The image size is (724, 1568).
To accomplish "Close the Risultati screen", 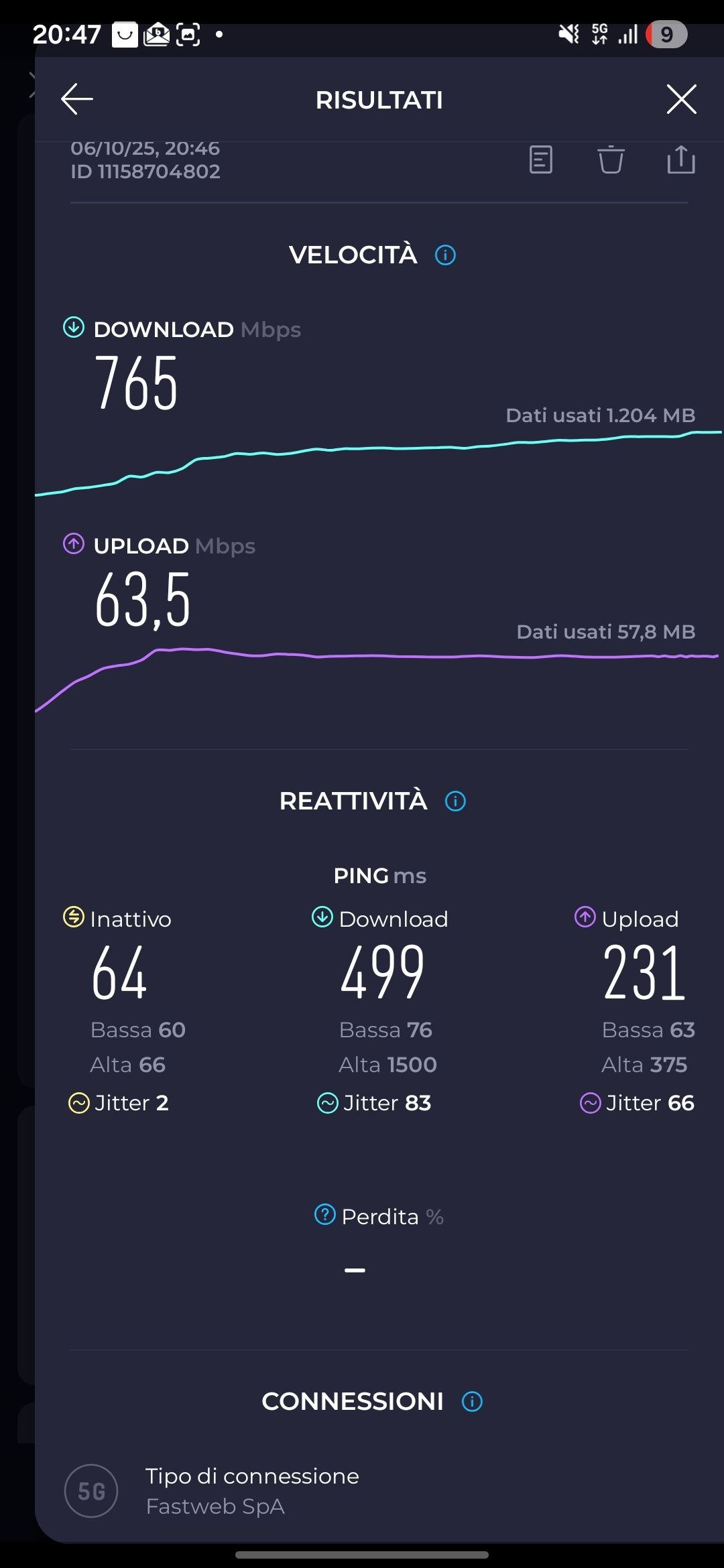I will pos(681,100).
